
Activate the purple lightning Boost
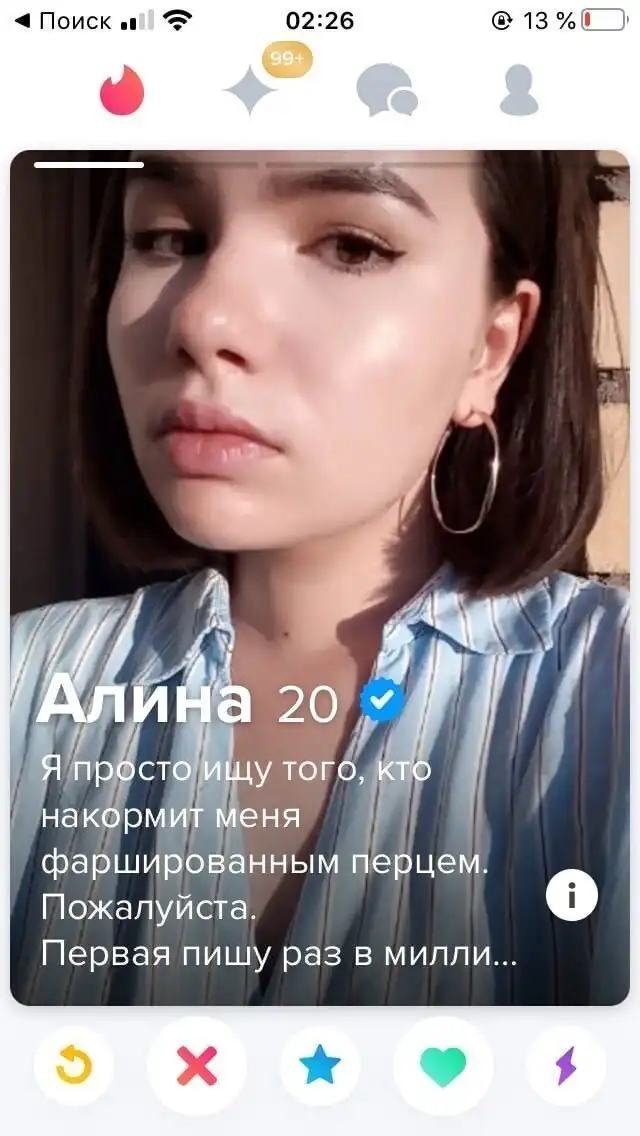point(566,1066)
